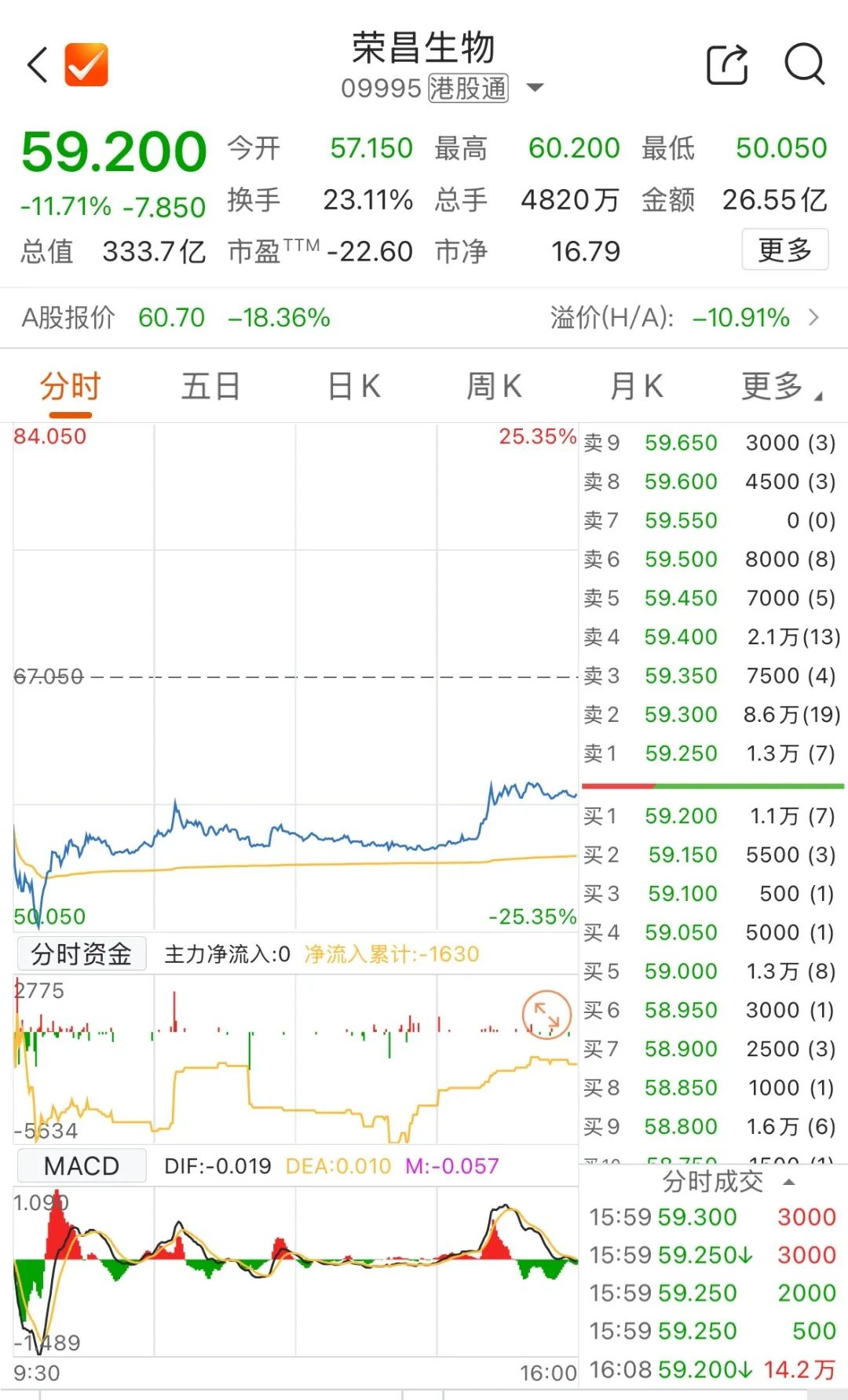
Task: Expand chart to full screen
Action: pyautogui.click(x=546, y=1015)
